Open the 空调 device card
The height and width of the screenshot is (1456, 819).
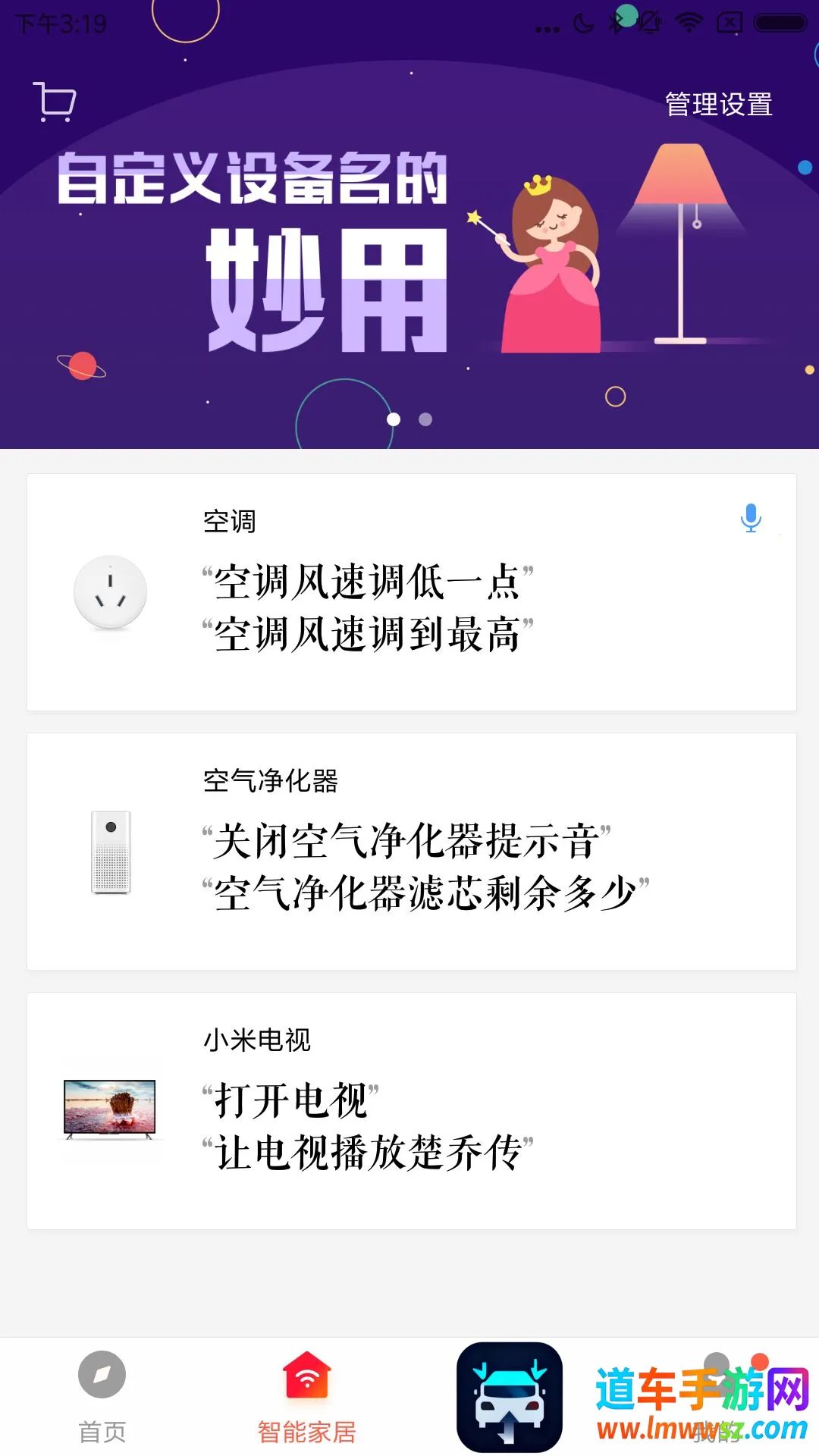412,592
